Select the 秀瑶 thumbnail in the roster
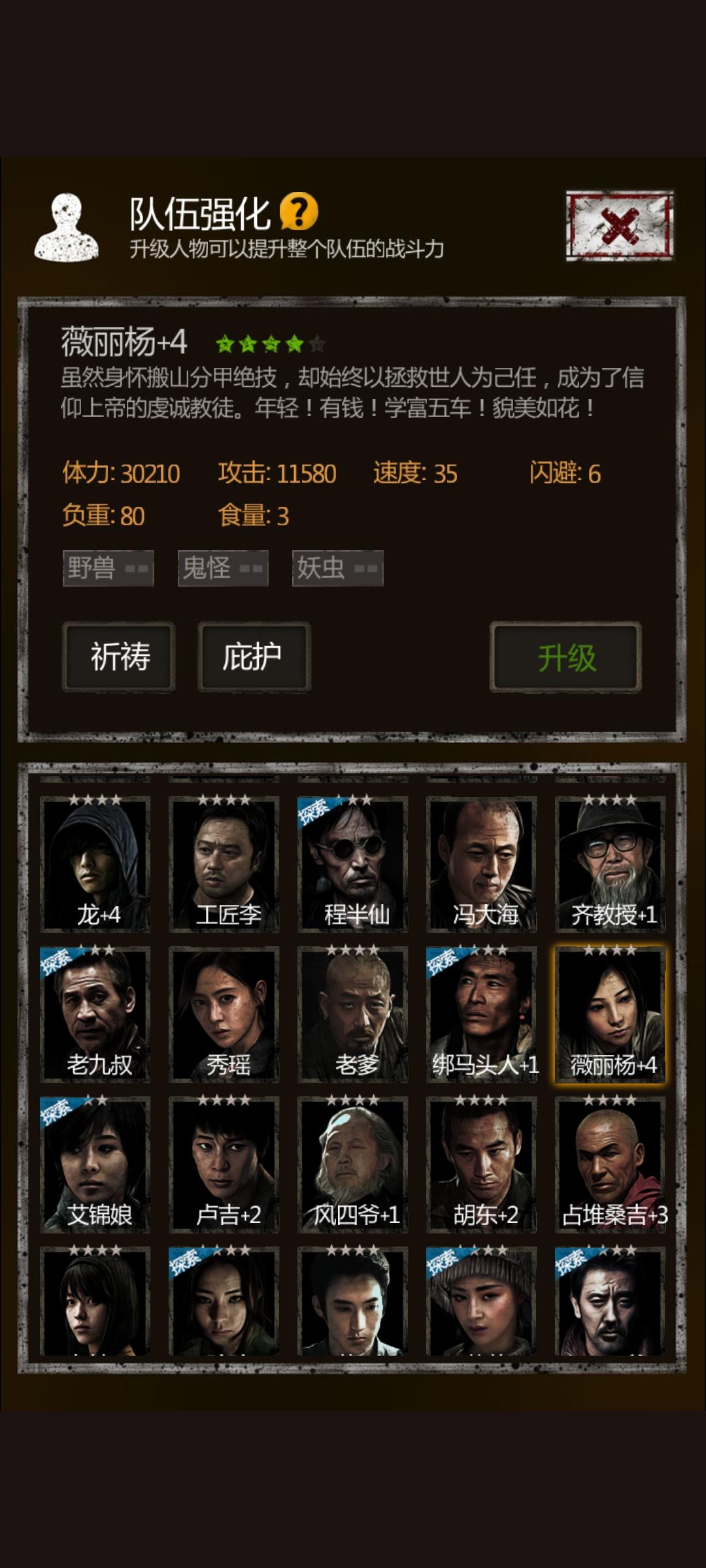Screen dimensions: 706x1568 (224, 1016)
